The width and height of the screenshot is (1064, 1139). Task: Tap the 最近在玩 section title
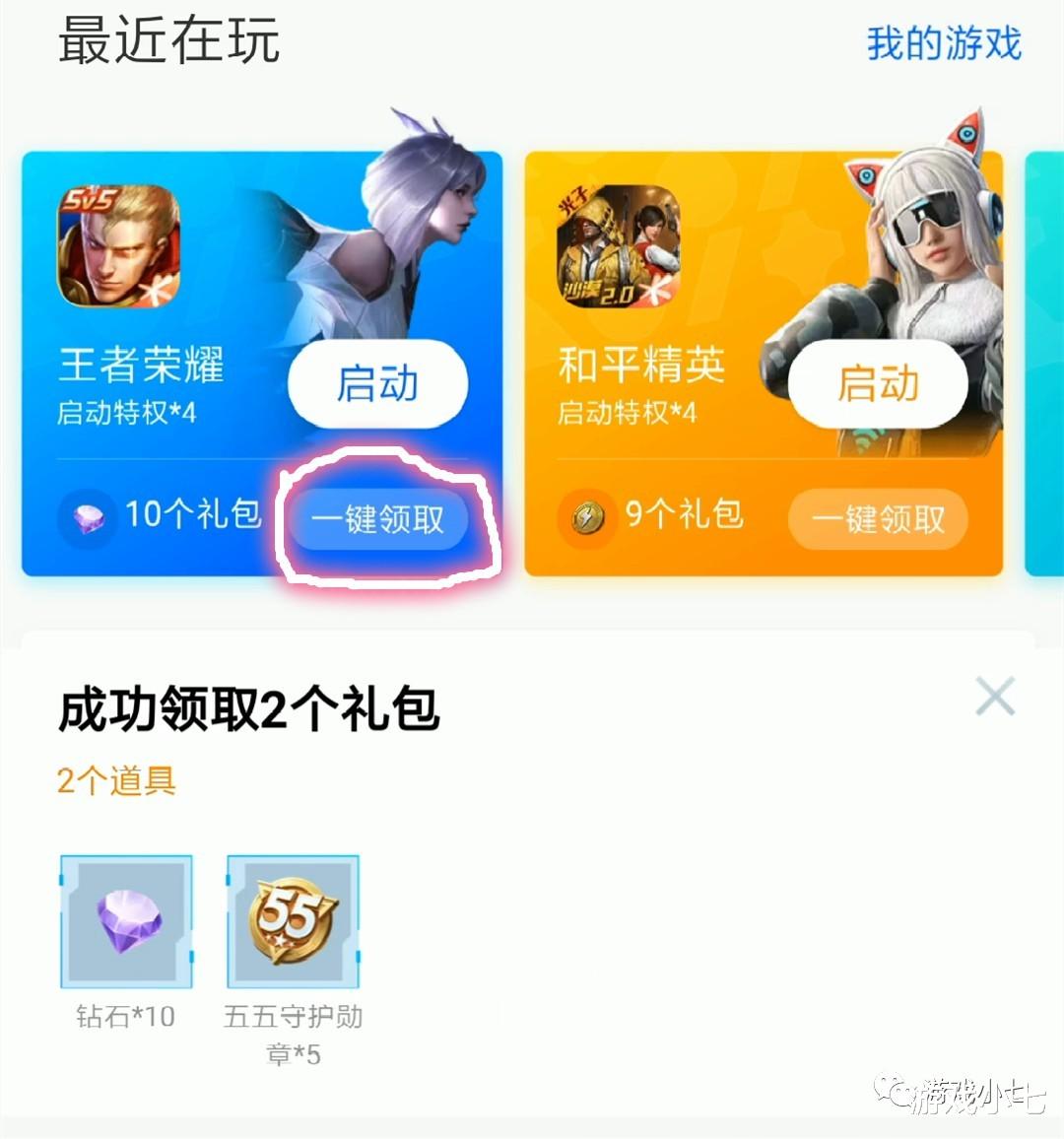coord(167,43)
